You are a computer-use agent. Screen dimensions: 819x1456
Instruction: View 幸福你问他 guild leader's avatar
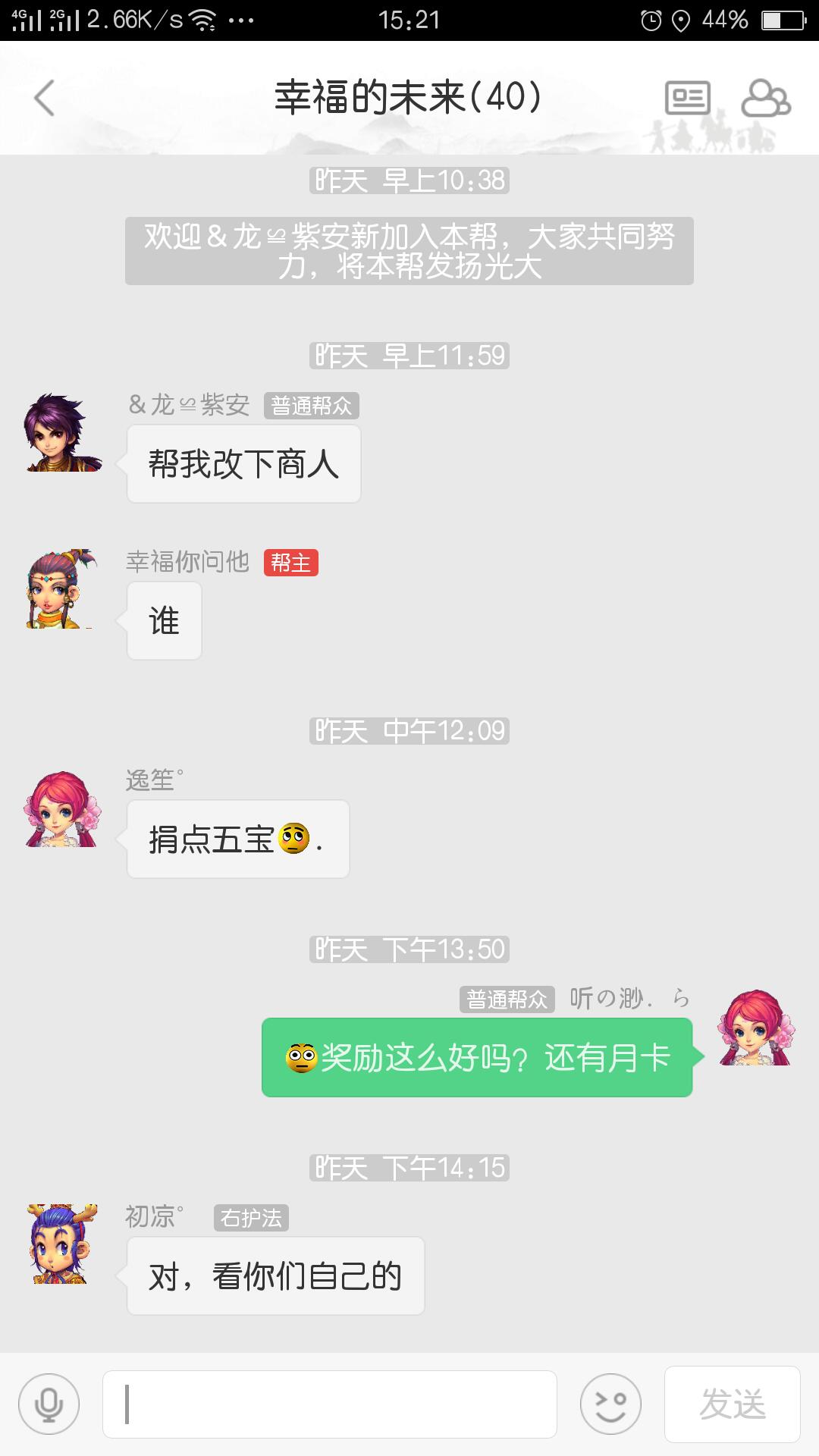(x=62, y=589)
